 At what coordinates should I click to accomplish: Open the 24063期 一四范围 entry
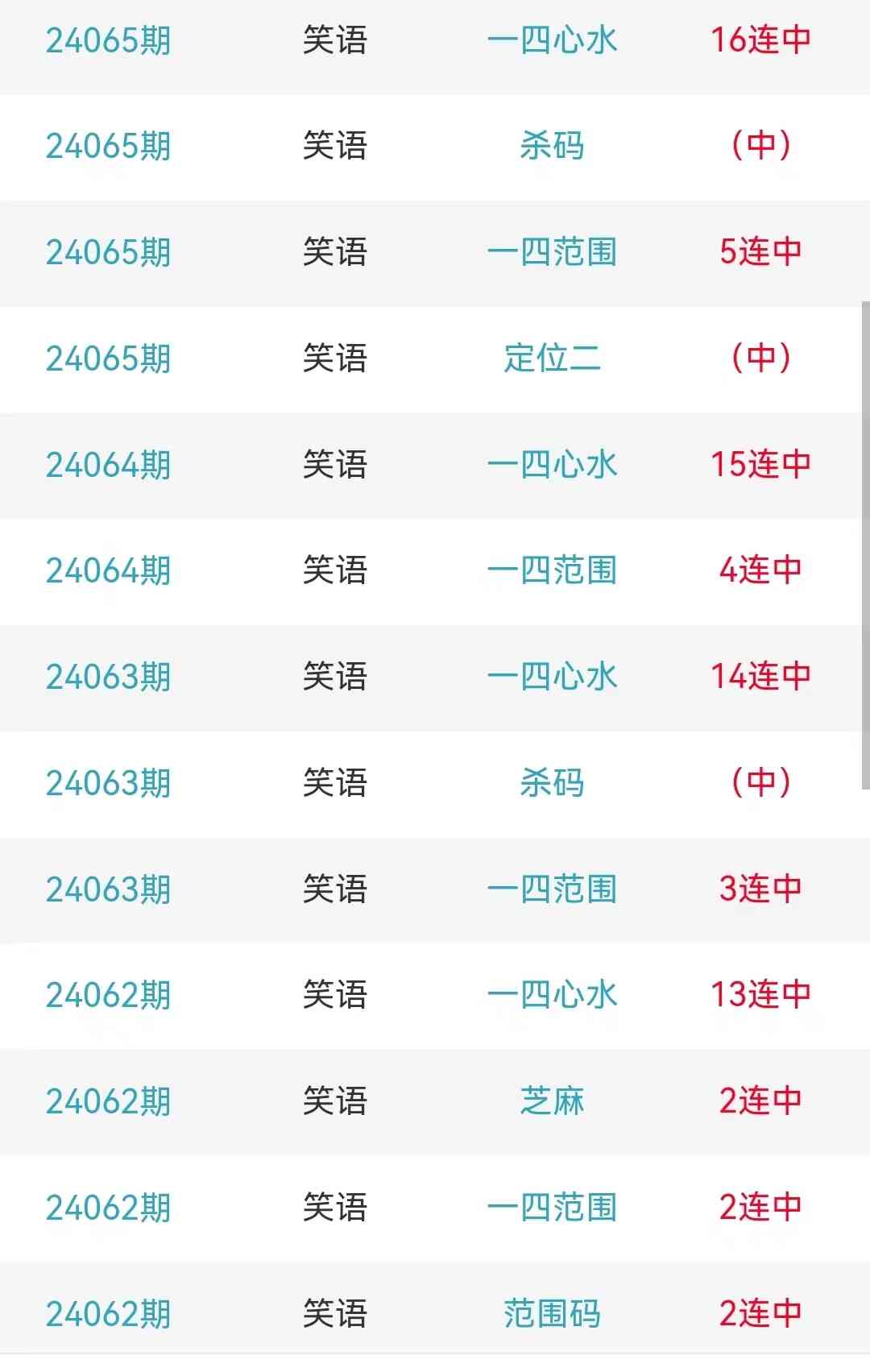[552, 889]
